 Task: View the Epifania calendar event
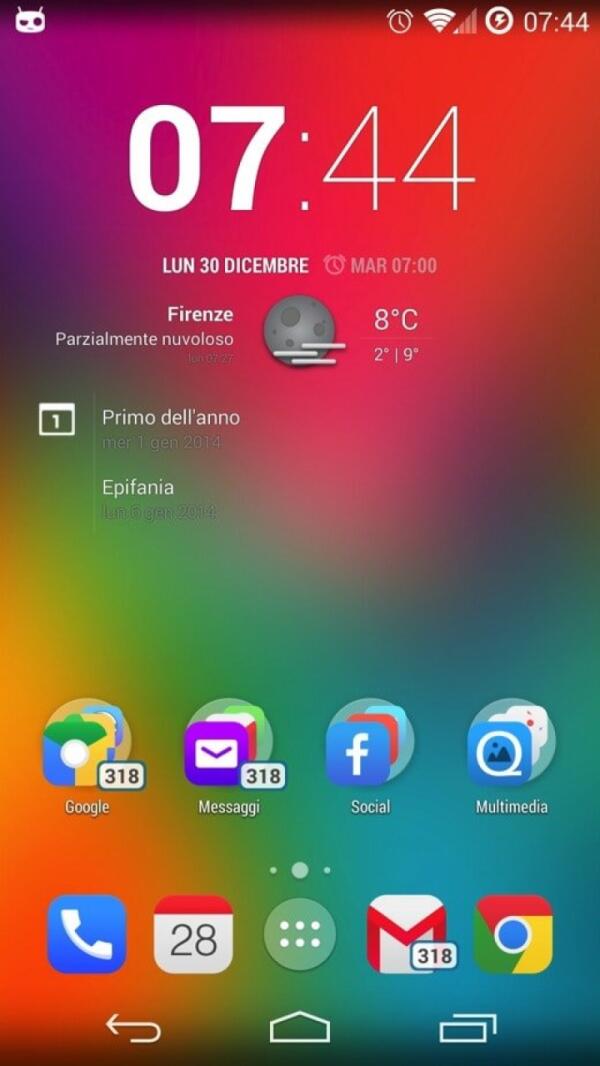160,498
